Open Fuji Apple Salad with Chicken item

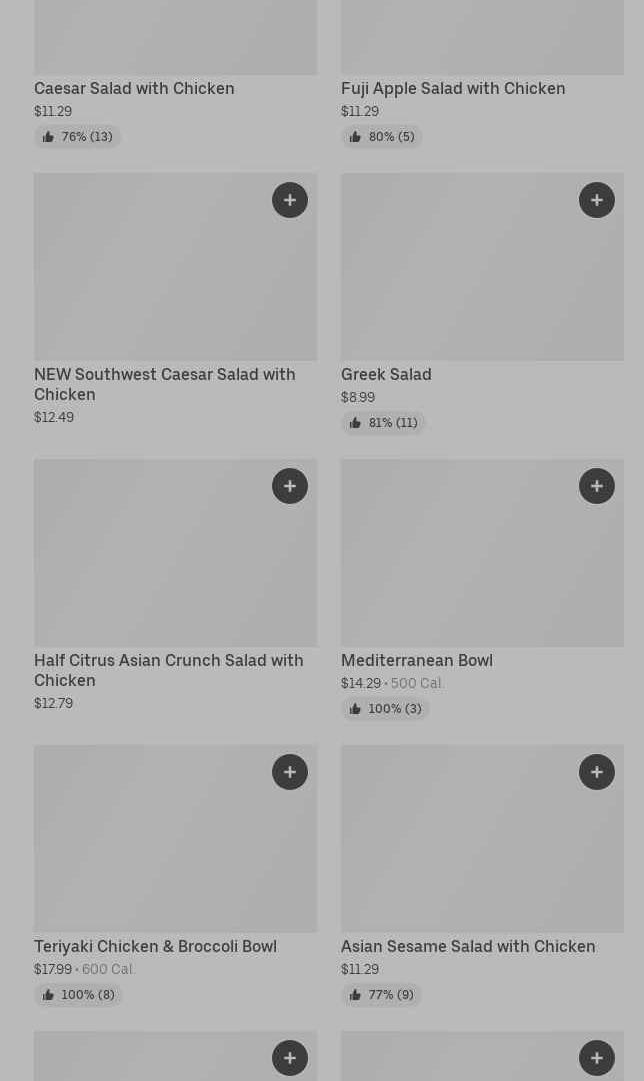coord(452,88)
